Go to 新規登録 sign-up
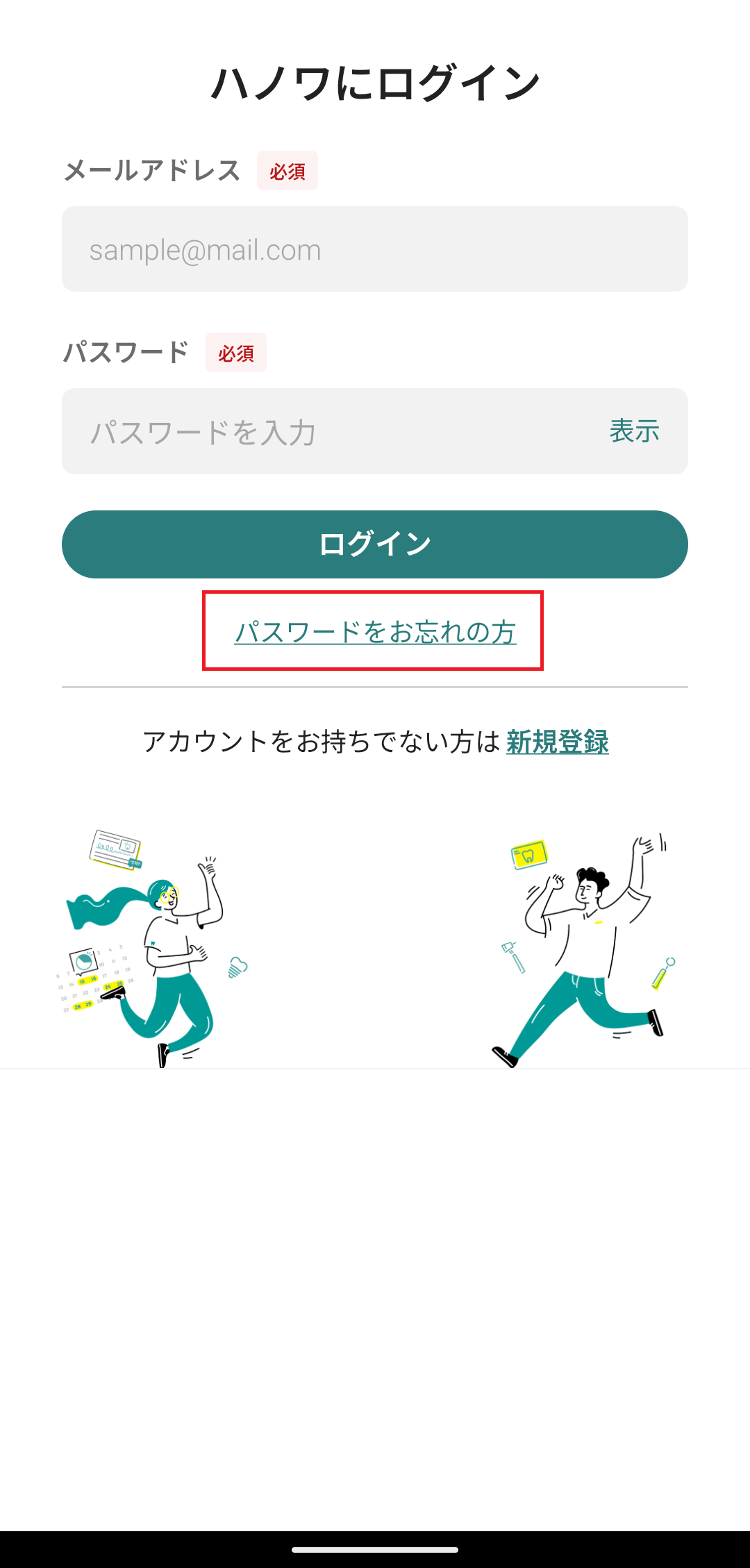This screenshot has width=750, height=1568. pyautogui.click(x=557, y=742)
